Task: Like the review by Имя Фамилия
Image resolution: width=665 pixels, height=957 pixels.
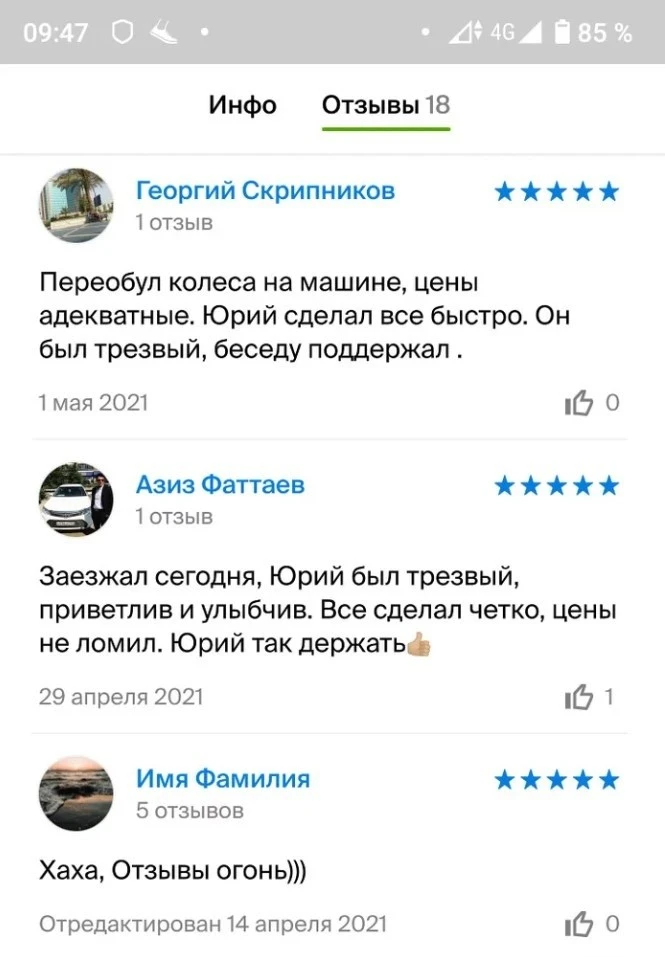Action: point(580,923)
